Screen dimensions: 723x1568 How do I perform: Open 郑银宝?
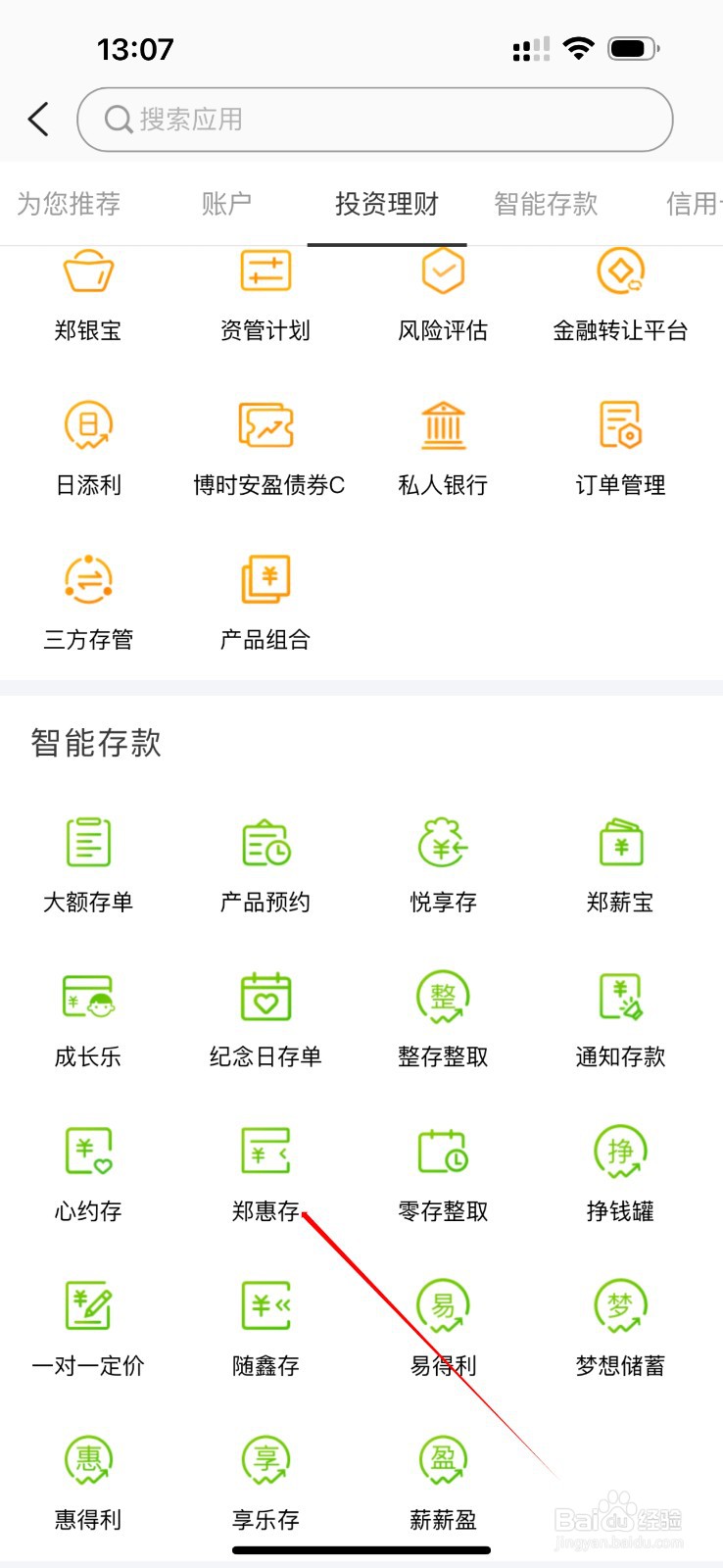coord(88,296)
